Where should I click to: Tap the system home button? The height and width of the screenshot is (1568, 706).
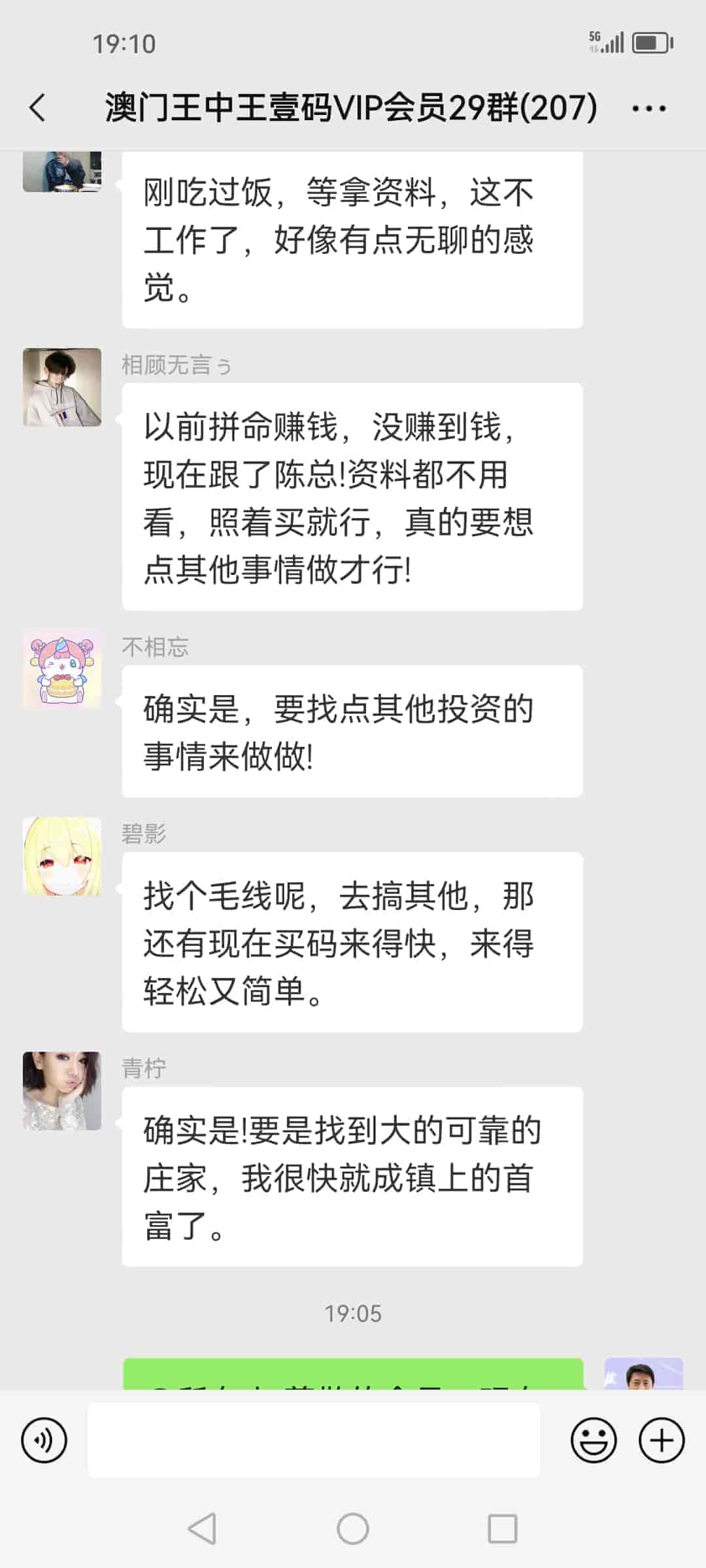tap(353, 1529)
